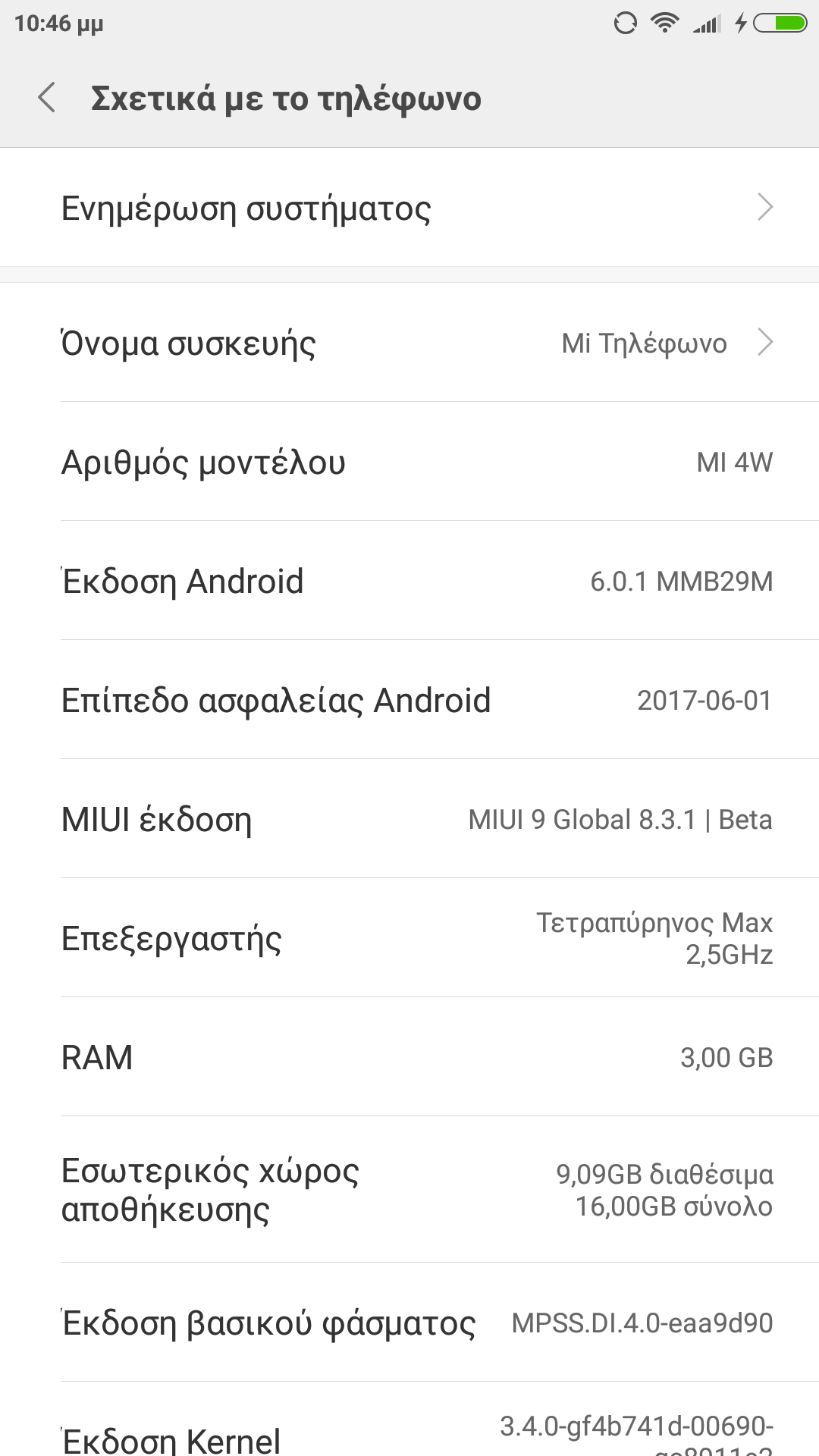The width and height of the screenshot is (819, 1456).
Task: Open Όνομα συσκευής setting
Action: (x=409, y=343)
